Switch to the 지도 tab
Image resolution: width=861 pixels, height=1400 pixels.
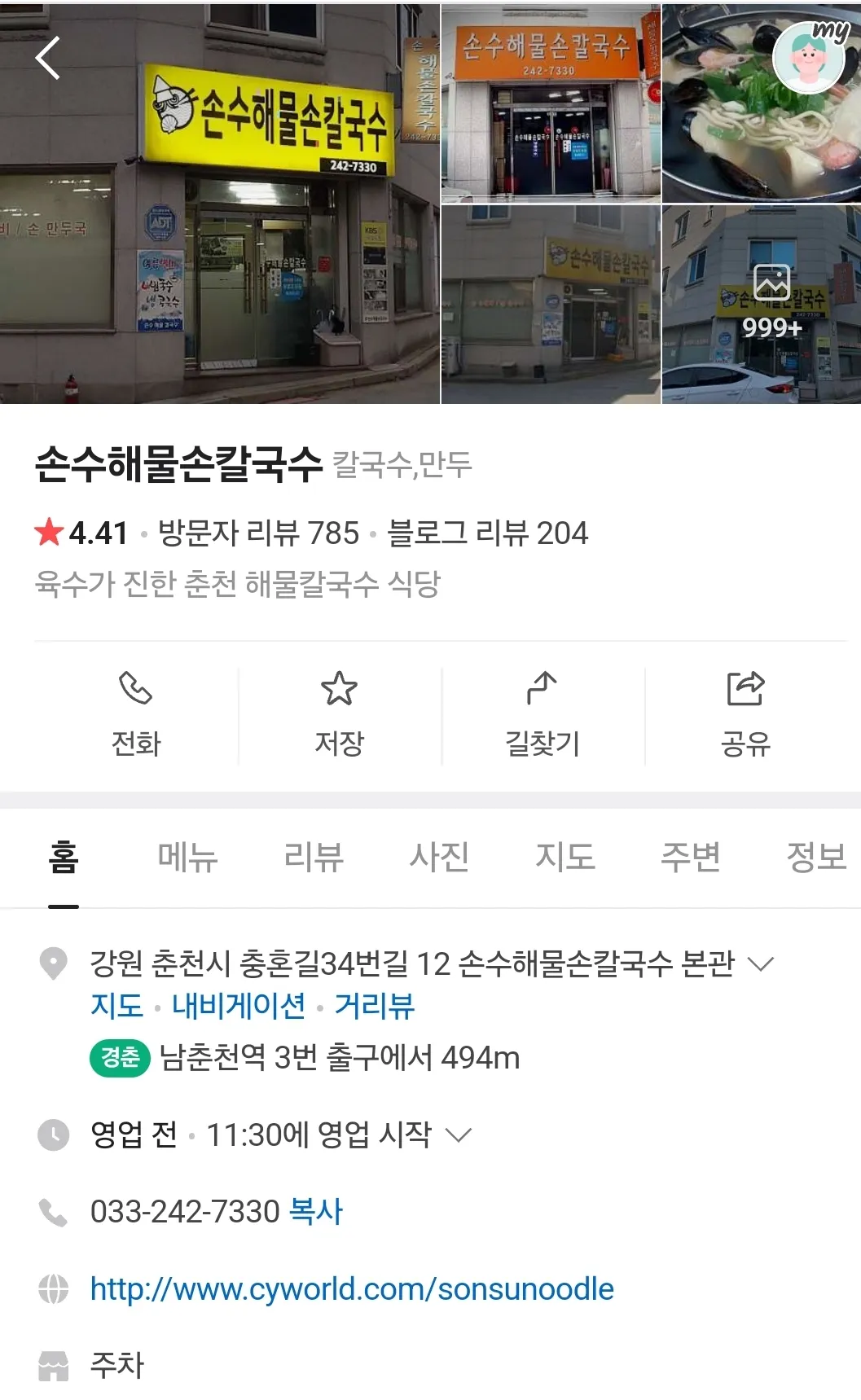[x=564, y=857]
